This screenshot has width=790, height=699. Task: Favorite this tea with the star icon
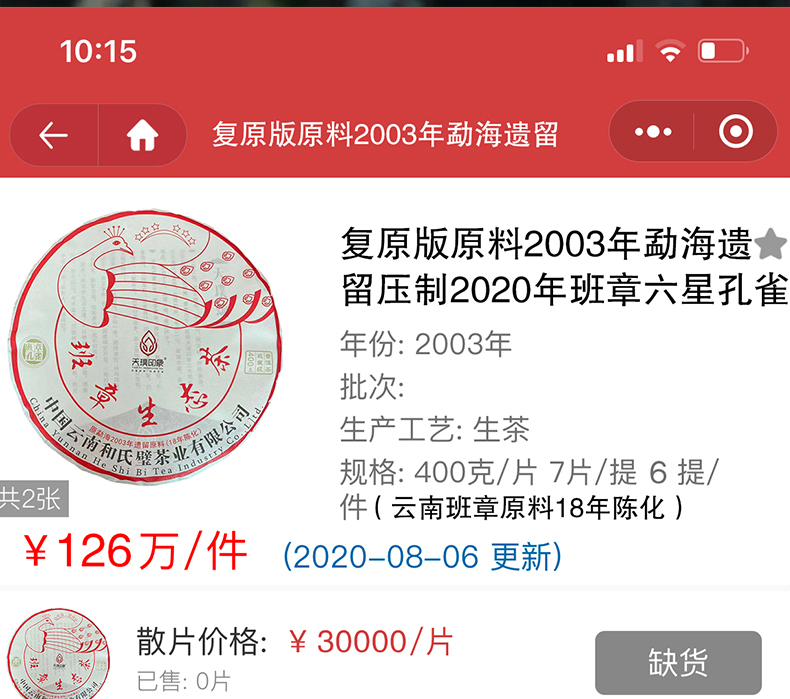(x=770, y=243)
